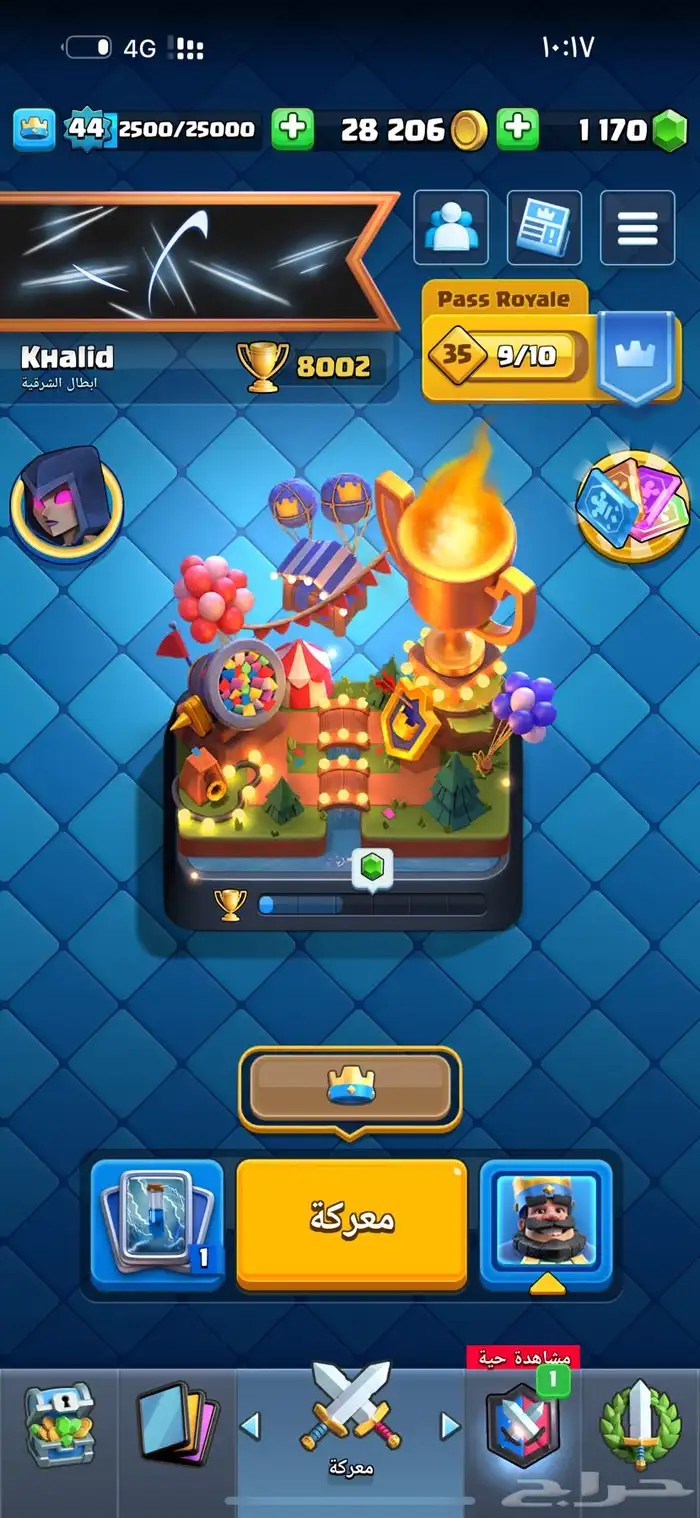Open the news feed icon
700x1518 pixels.
543,228
